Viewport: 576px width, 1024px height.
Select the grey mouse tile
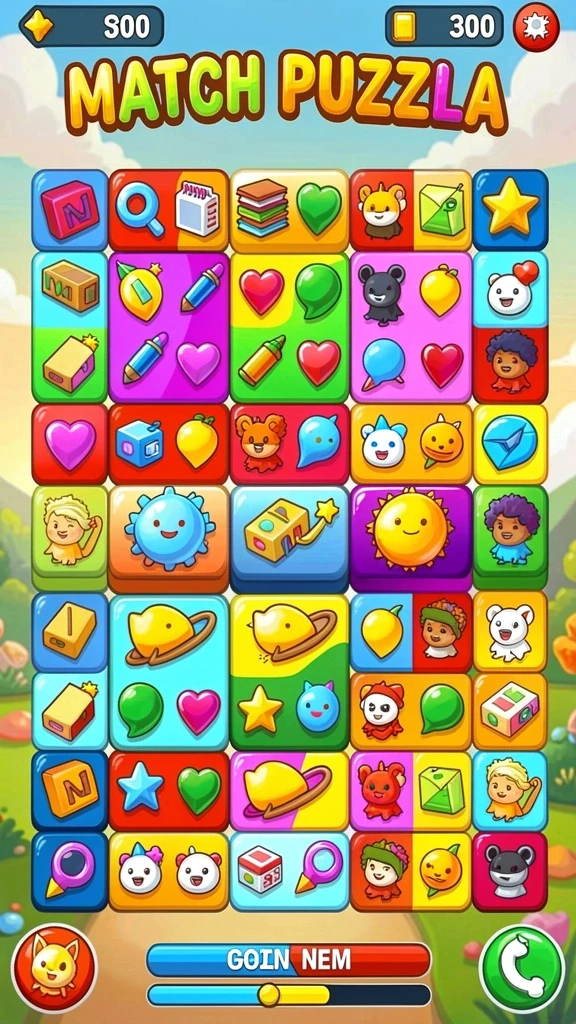click(509, 871)
